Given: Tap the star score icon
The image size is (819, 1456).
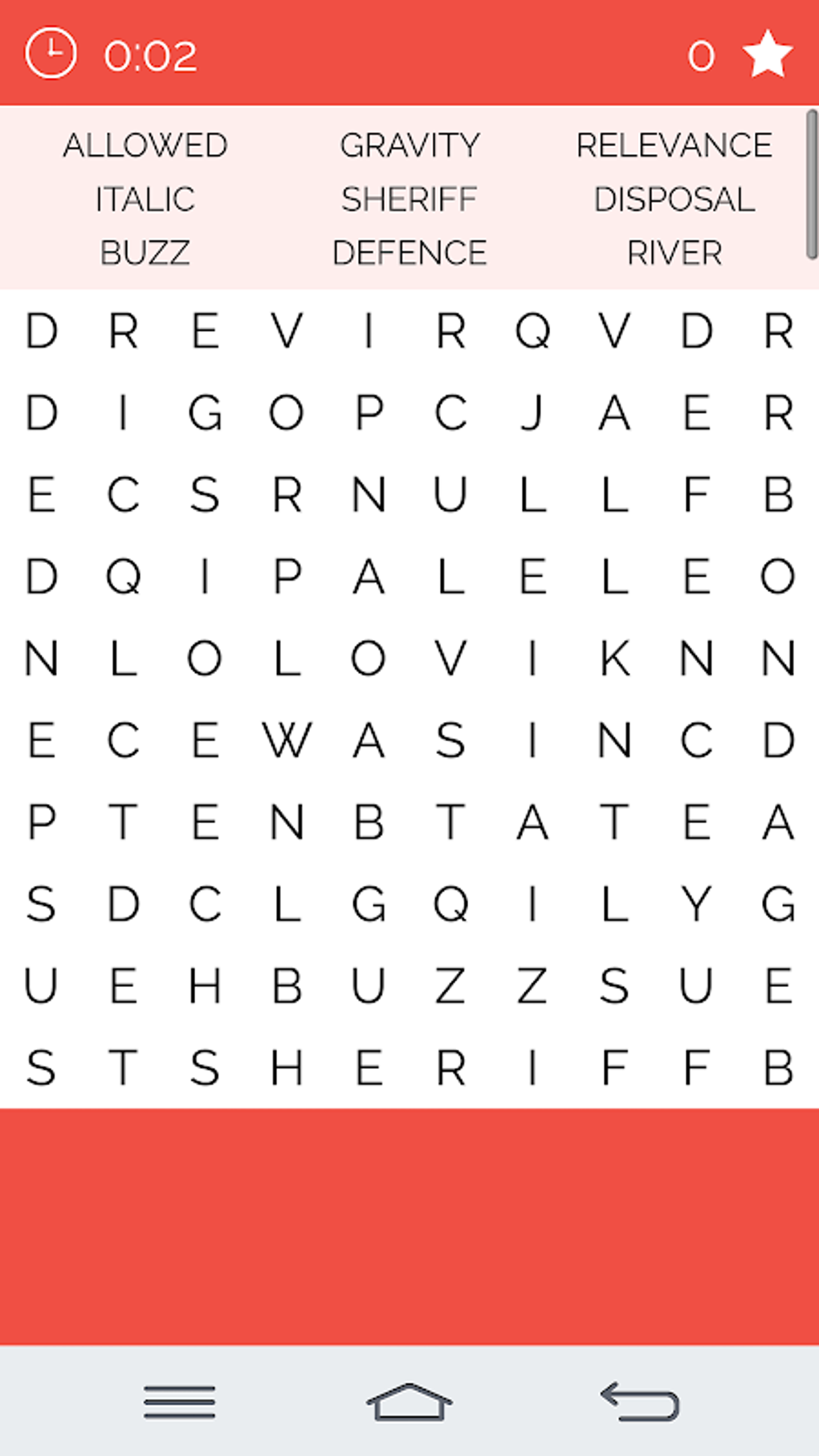Looking at the screenshot, I should click(764, 53).
